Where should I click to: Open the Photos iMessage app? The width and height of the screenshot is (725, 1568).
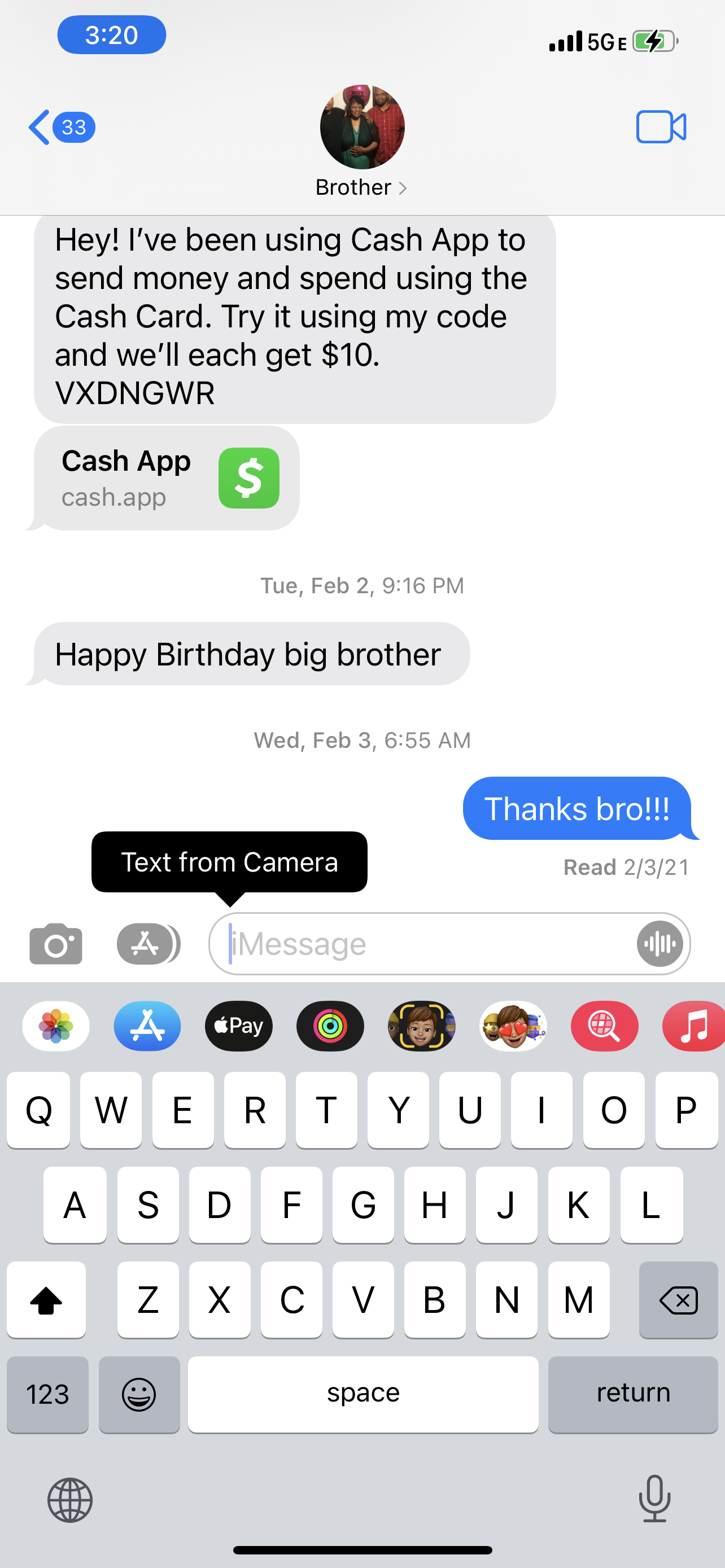[x=56, y=1026]
